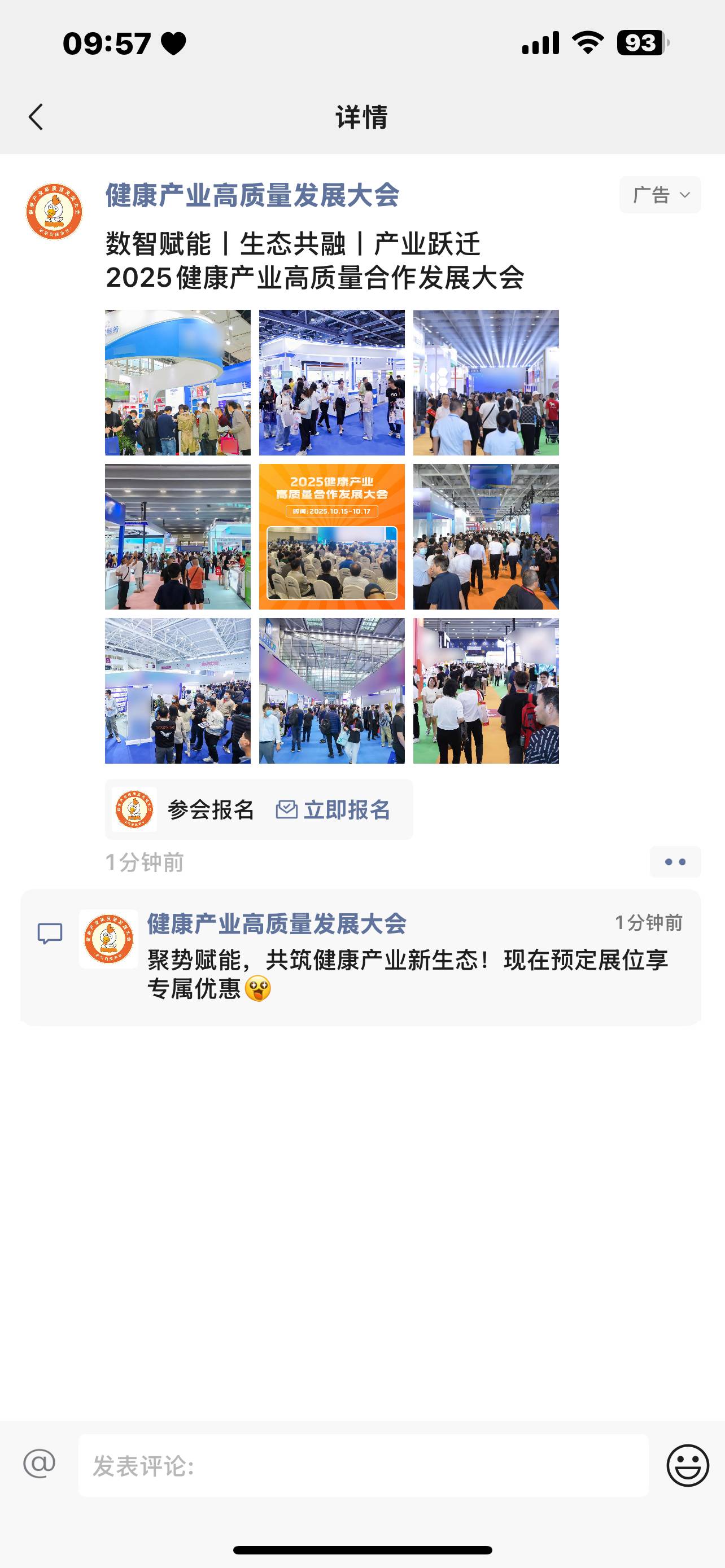
Task: Mention someone with the @ icon
Action: (40, 1465)
